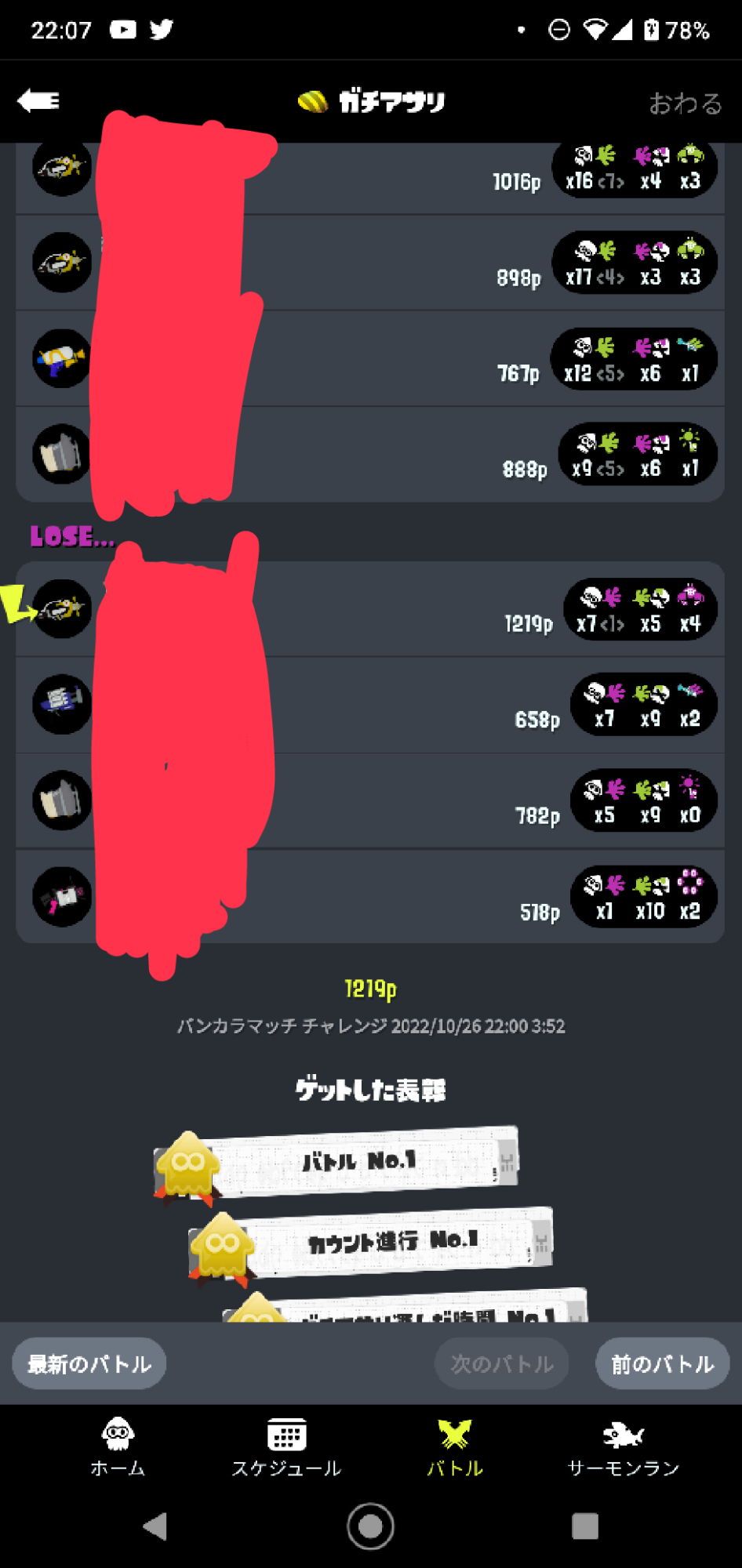Tap the system home button
The image size is (742, 1568).
click(370, 1526)
